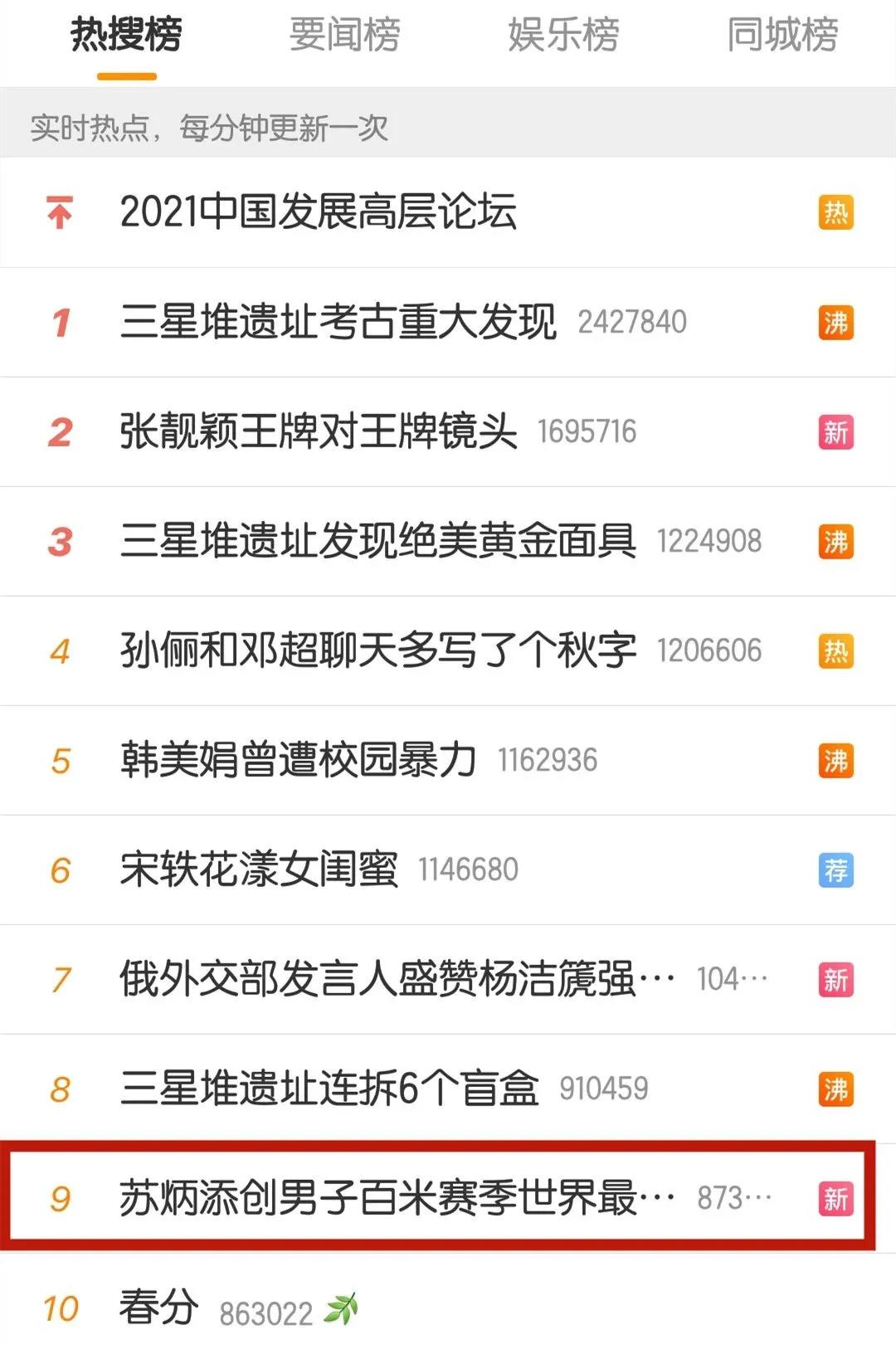View topic 韩美娟曾遭校园暴力
This screenshot has height=1345, width=896.
299,760
